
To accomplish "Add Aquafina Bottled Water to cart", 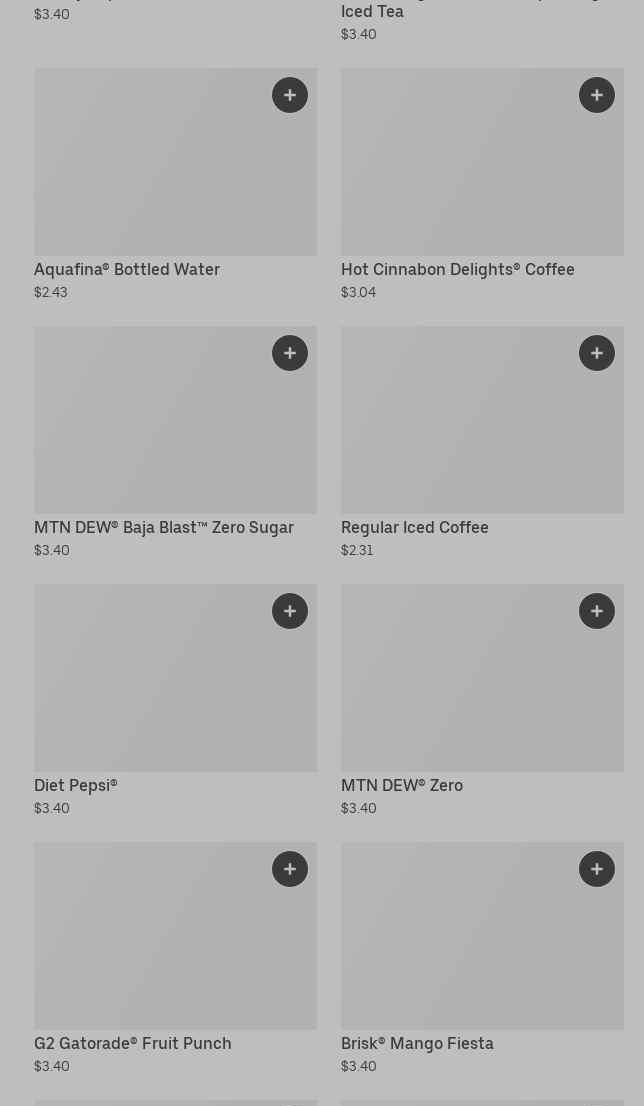I will click(x=290, y=95).
